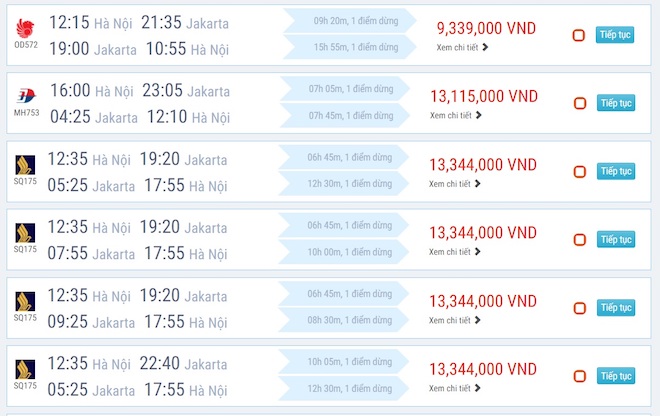Image resolution: width=660 pixels, height=416 pixels.
Task: Select checkbox for OD572 flight option
Action: coord(578,35)
